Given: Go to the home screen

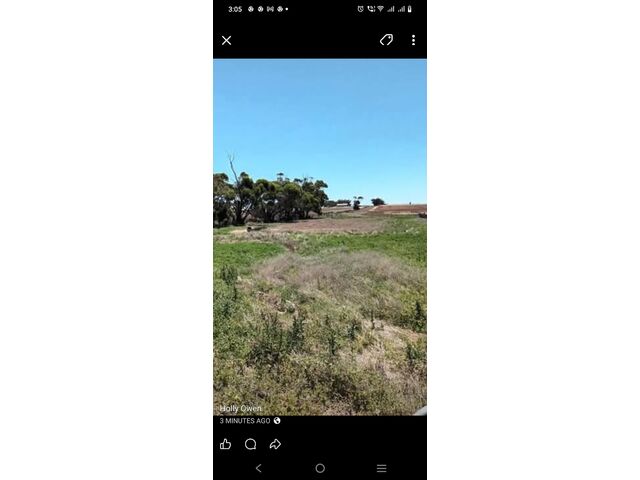Looking at the screenshot, I should pos(320,468).
